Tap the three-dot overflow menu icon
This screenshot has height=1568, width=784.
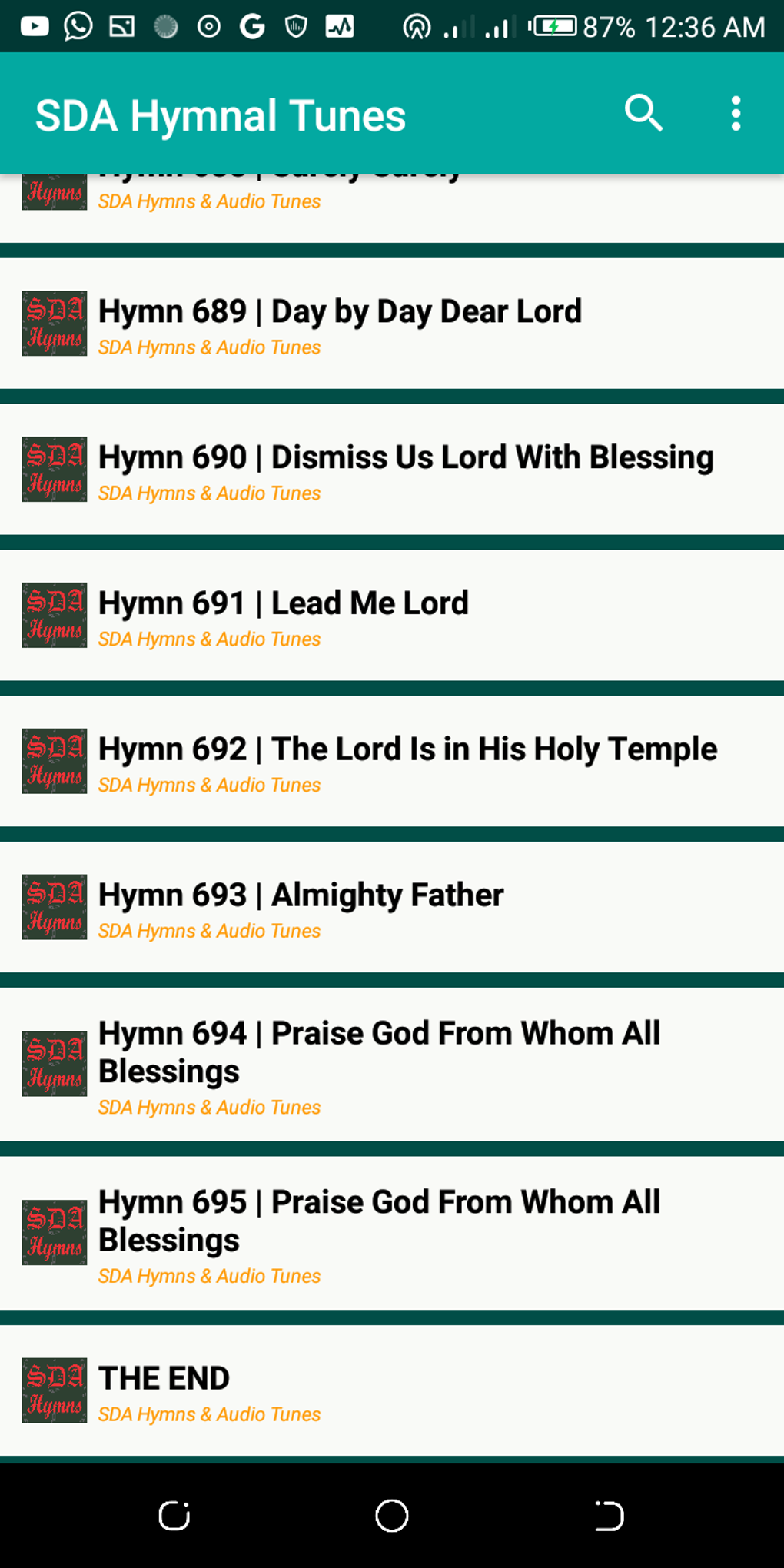pyautogui.click(x=735, y=112)
